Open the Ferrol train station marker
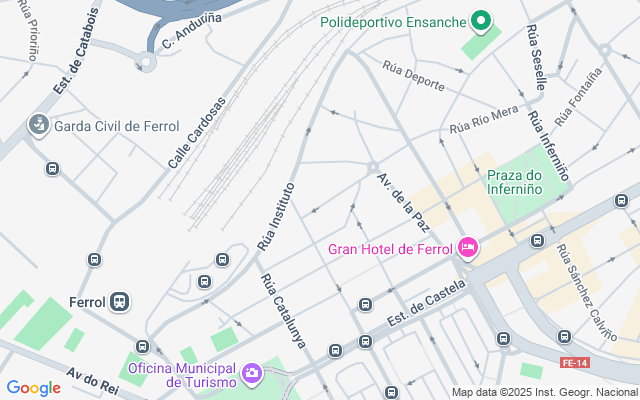 pos(120,302)
